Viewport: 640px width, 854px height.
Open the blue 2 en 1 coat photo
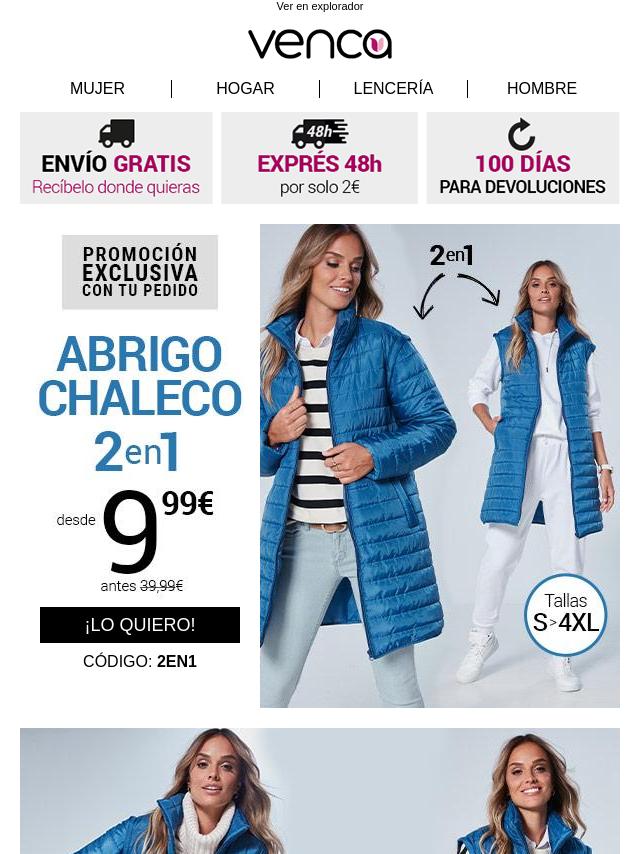click(x=439, y=465)
